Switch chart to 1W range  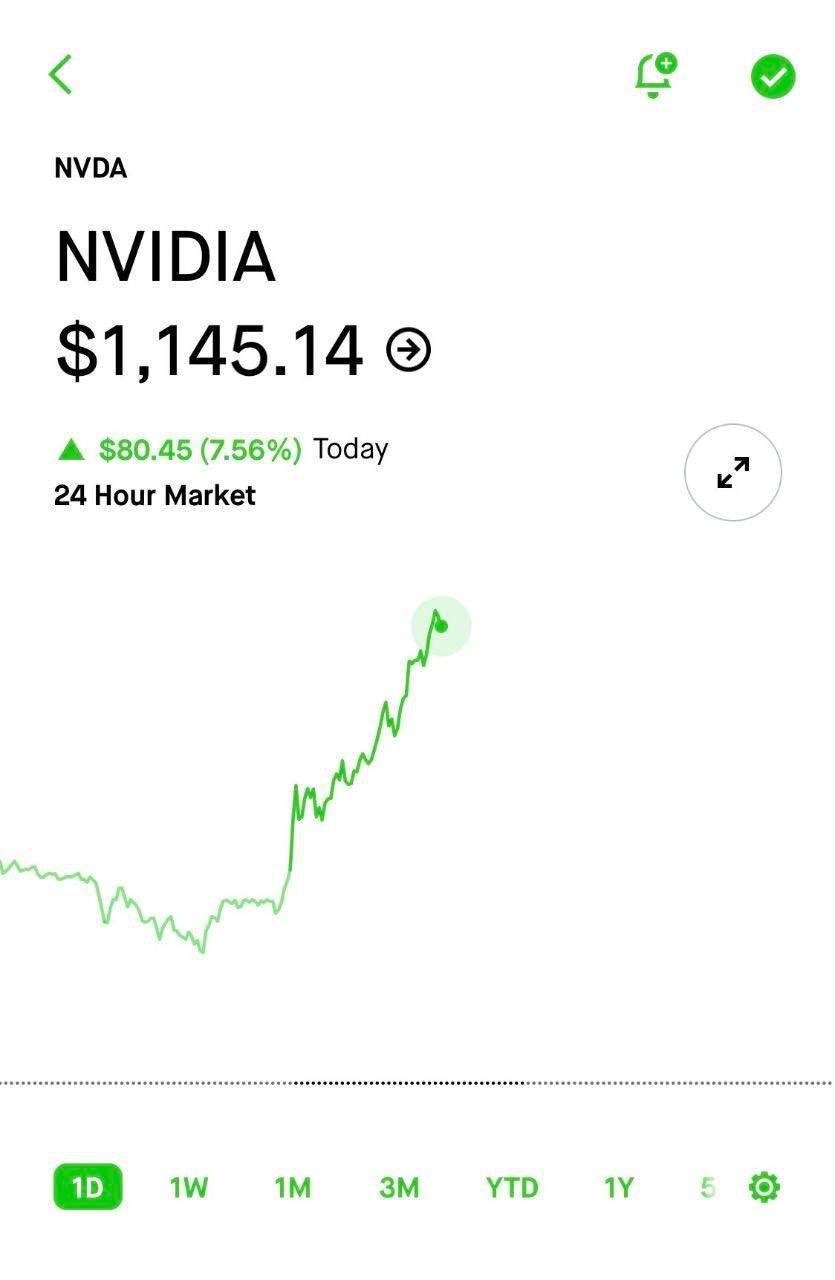(188, 1187)
